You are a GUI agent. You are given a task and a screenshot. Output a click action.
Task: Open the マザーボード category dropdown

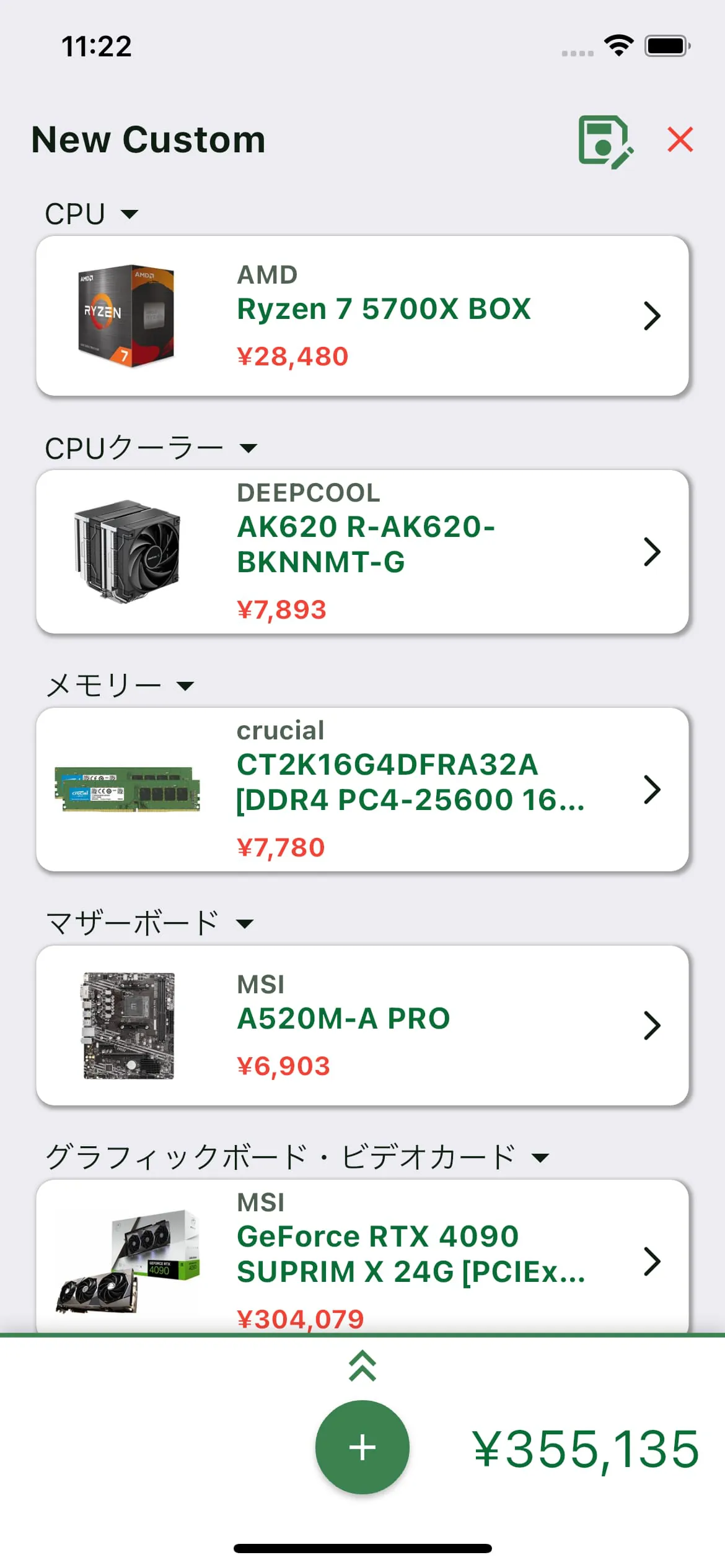click(244, 923)
